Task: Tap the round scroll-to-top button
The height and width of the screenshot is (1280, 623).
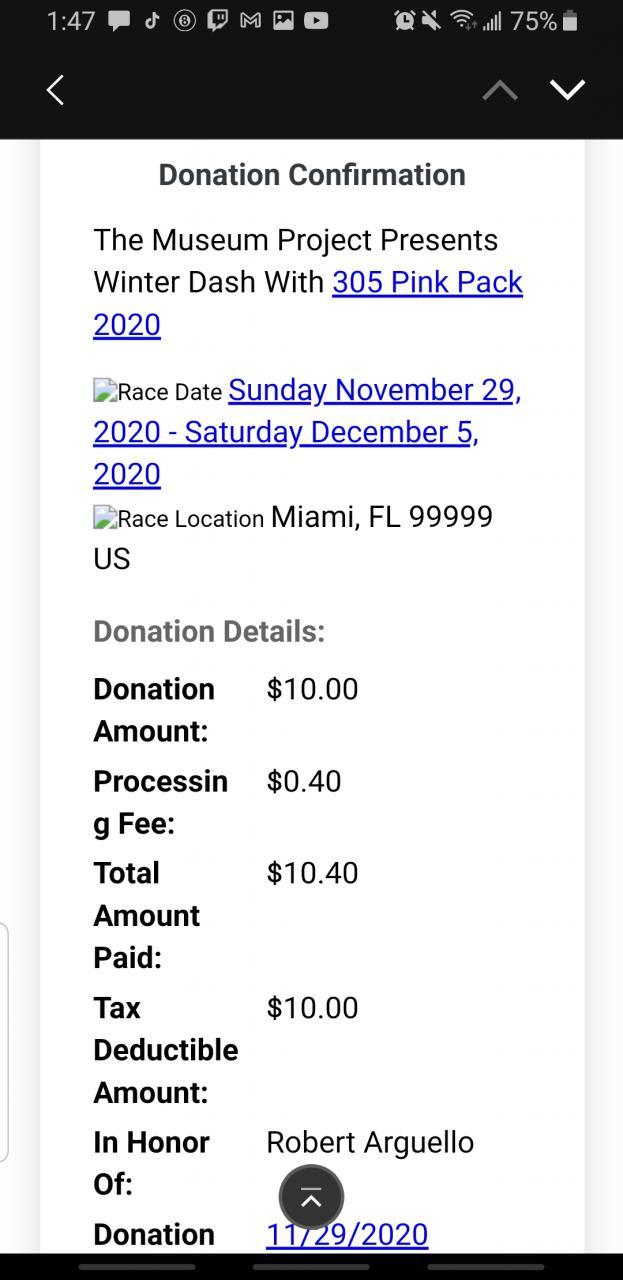Action: 311,1197
